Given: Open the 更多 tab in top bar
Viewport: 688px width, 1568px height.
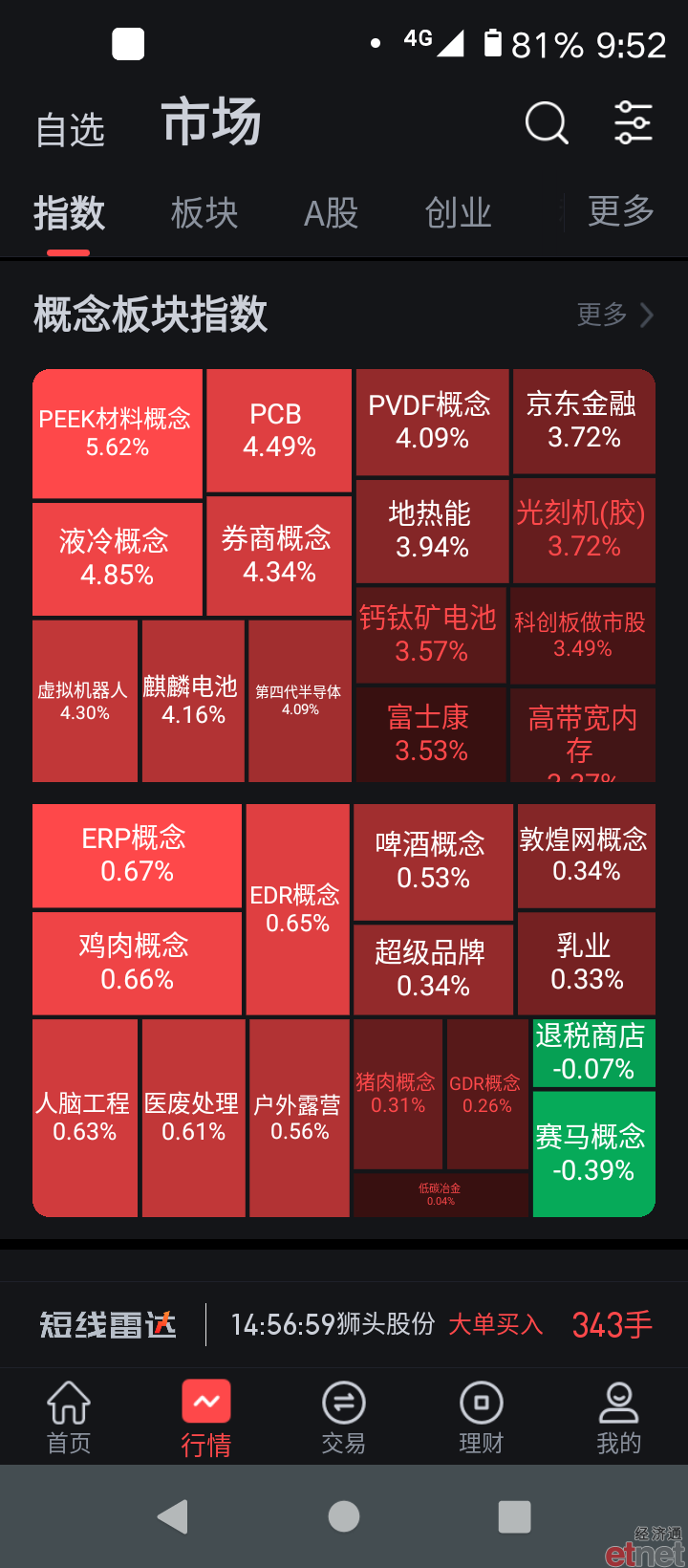Looking at the screenshot, I should 621,211.
